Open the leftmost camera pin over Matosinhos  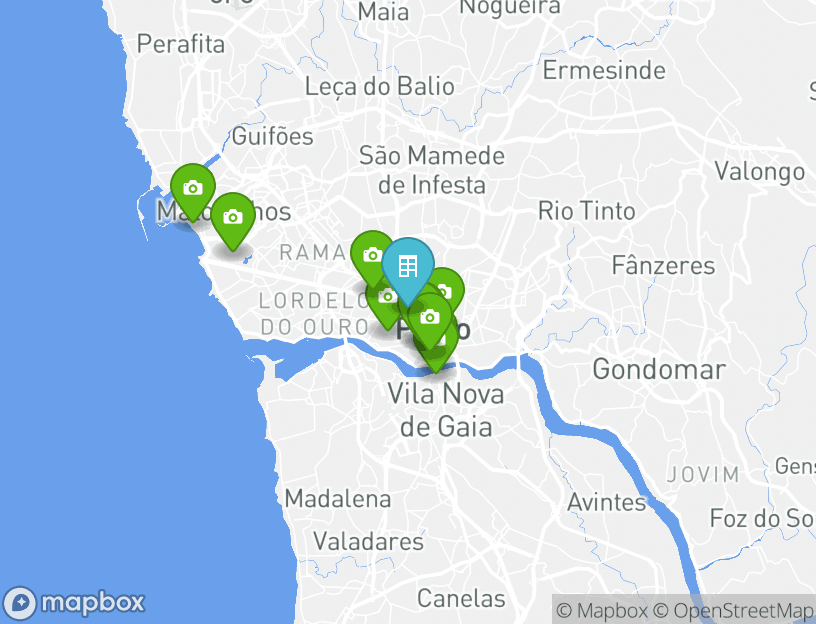pyautogui.click(x=193, y=187)
